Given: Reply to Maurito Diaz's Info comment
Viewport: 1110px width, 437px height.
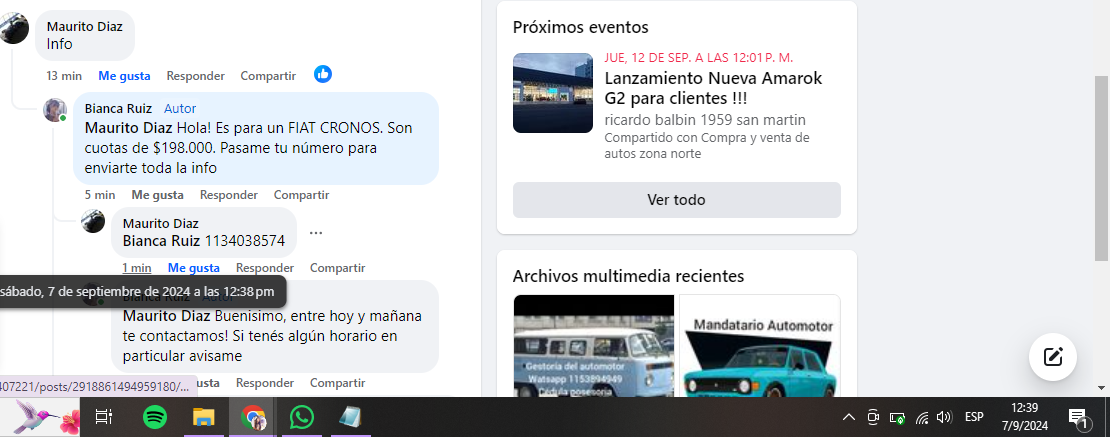Looking at the screenshot, I should pos(195,76).
